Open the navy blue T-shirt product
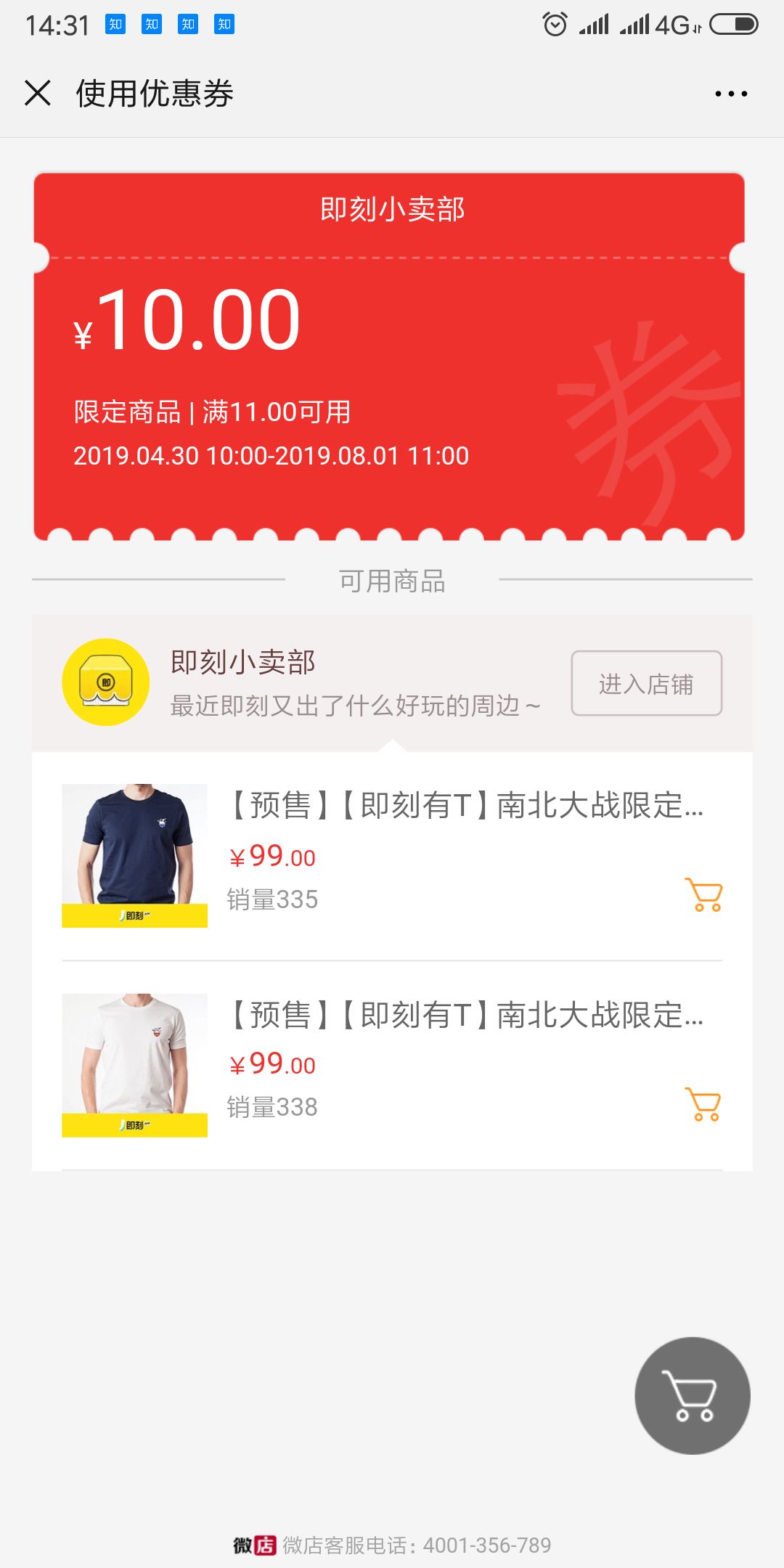The height and width of the screenshot is (1568, 784). point(134,855)
